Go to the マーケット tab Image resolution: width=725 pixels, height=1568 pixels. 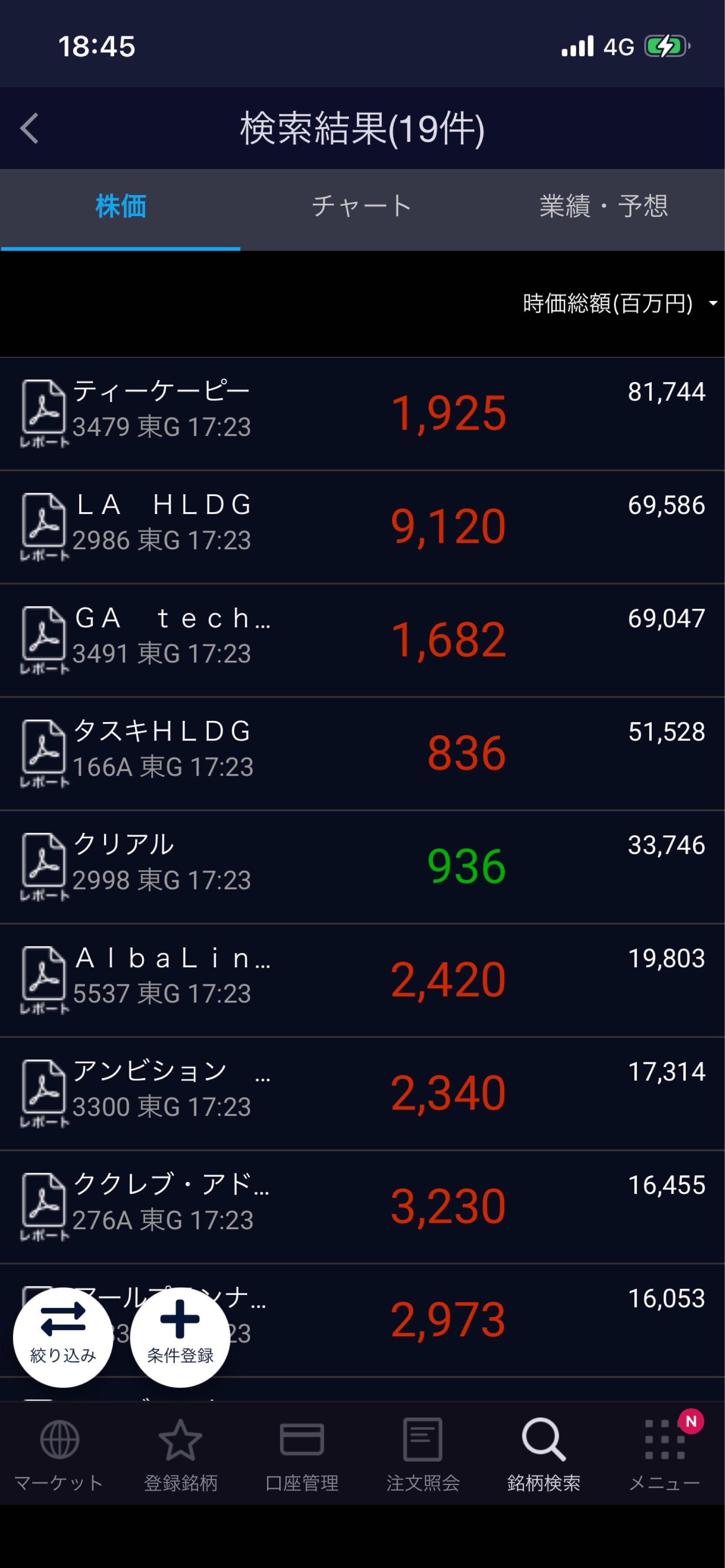59,1453
